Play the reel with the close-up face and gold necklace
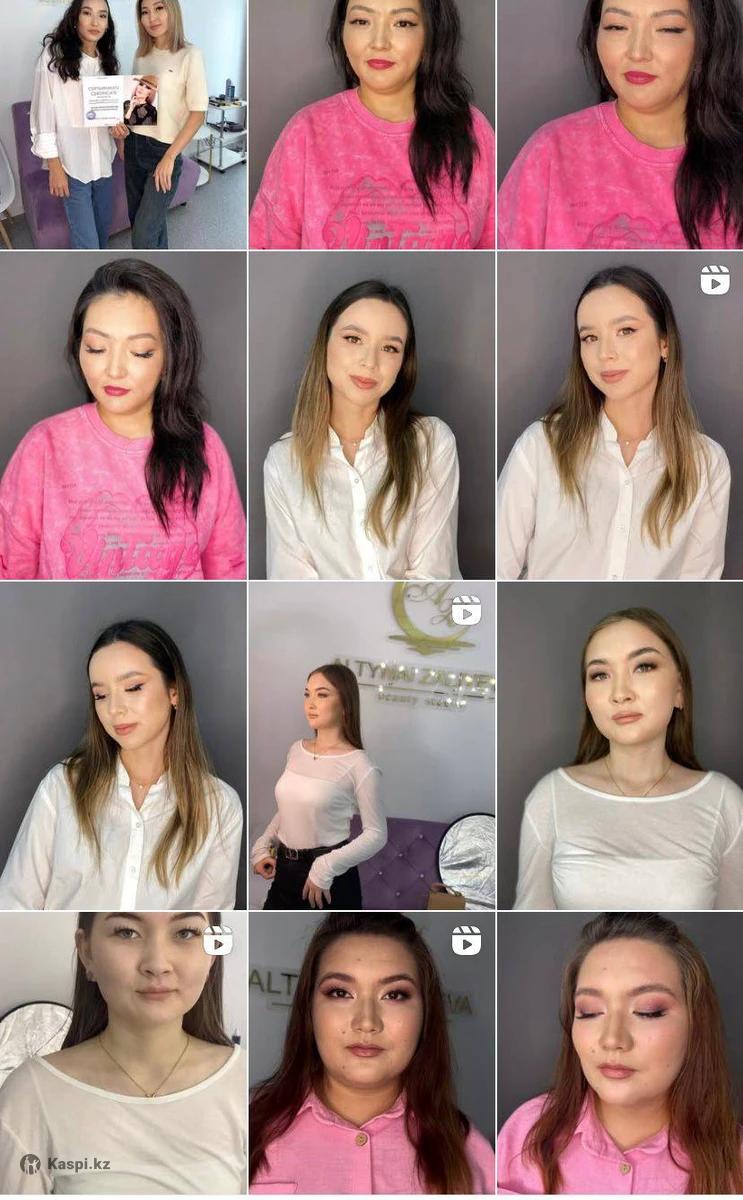Viewport: 743px width, 1200px height. click(123, 1055)
